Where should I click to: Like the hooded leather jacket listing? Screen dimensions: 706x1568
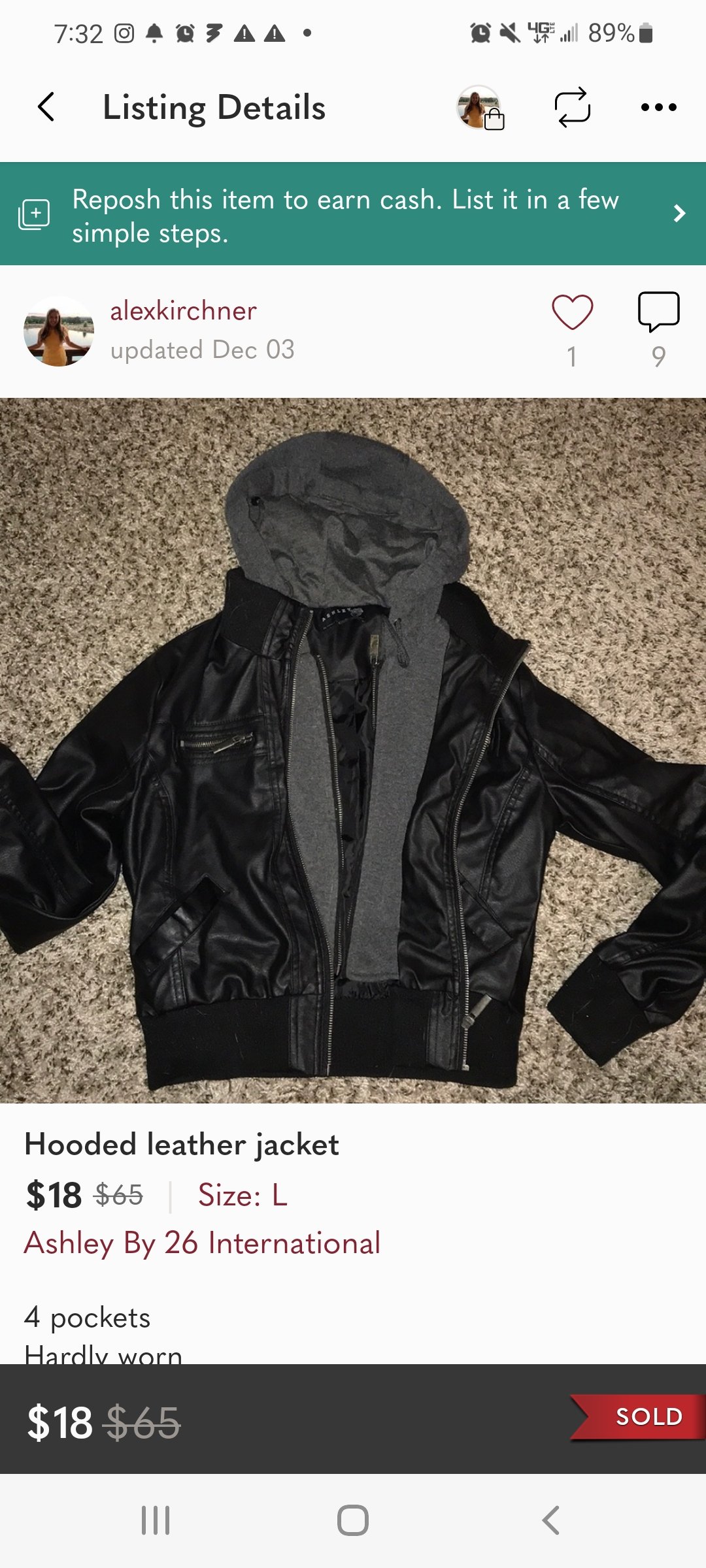(x=572, y=312)
